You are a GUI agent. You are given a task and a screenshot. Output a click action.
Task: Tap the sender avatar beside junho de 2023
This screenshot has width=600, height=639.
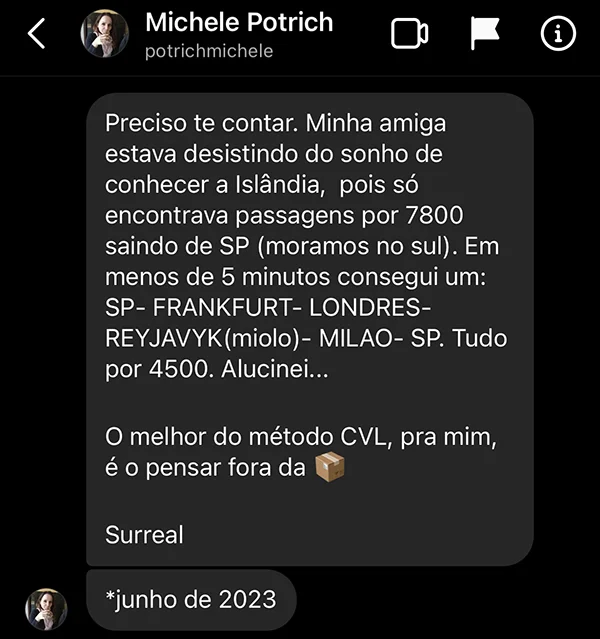(46, 608)
